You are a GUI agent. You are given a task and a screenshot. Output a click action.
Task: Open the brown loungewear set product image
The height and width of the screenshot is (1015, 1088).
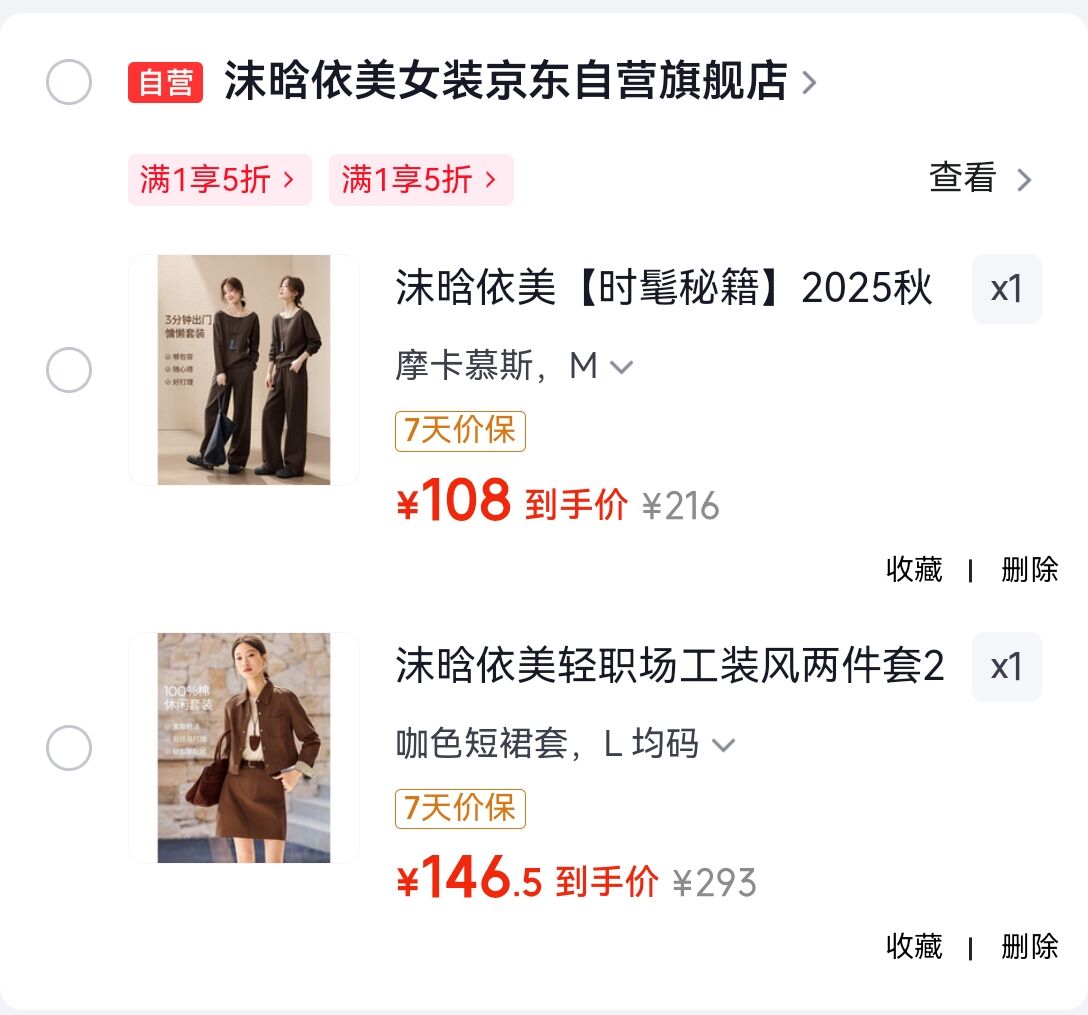(244, 370)
